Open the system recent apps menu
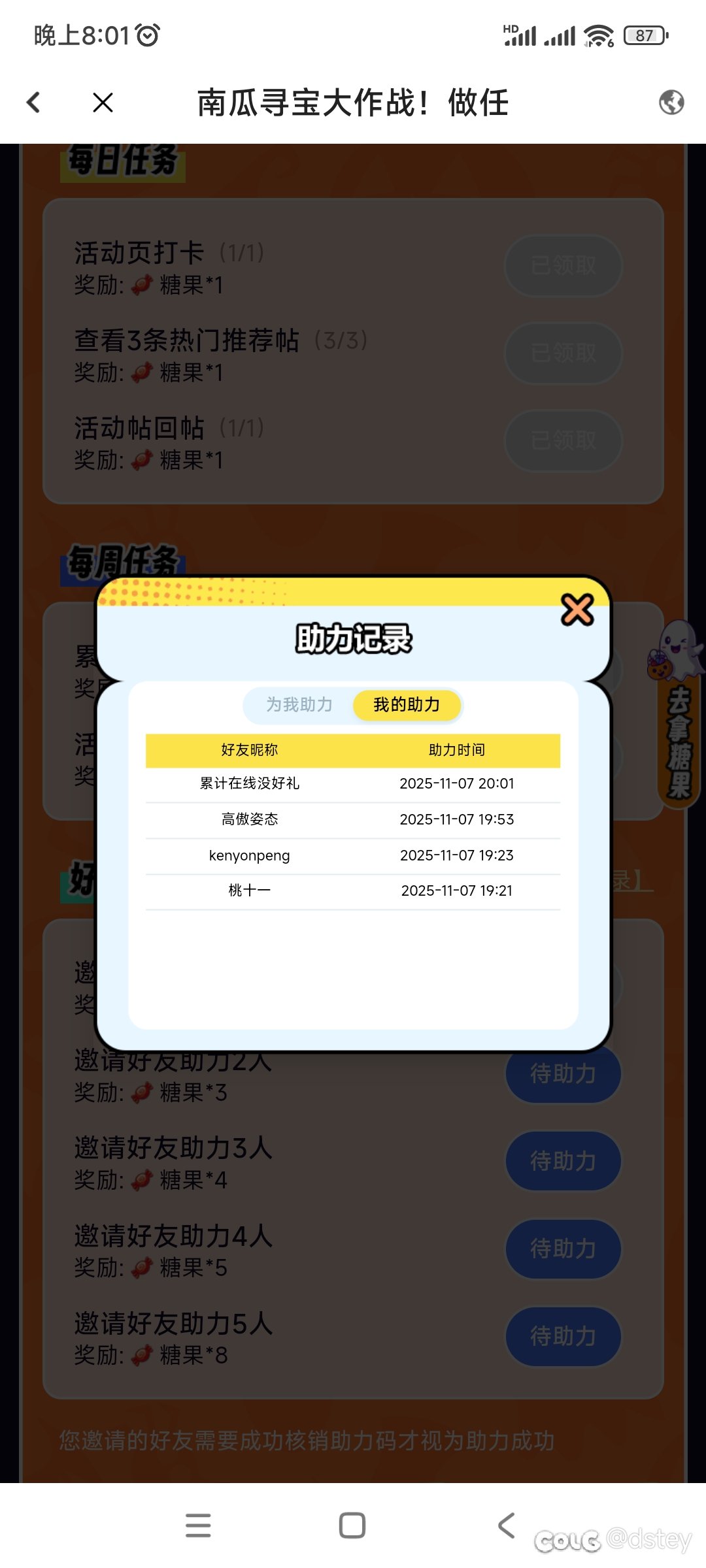The height and width of the screenshot is (1568, 706). click(198, 1526)
